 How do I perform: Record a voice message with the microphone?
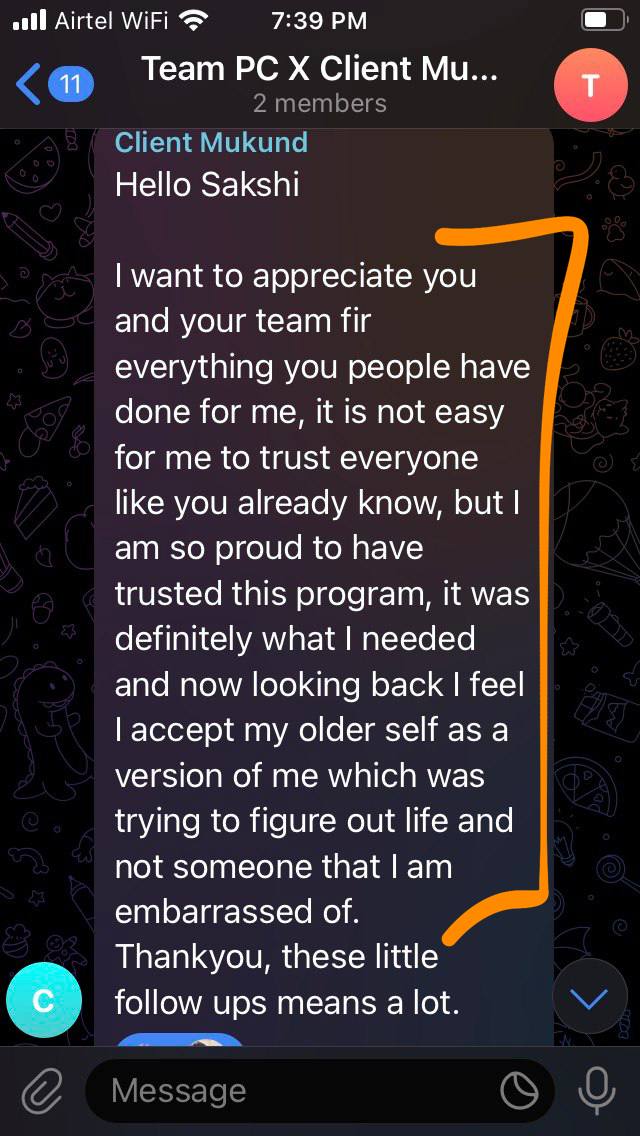click(x=597, y=1091)
